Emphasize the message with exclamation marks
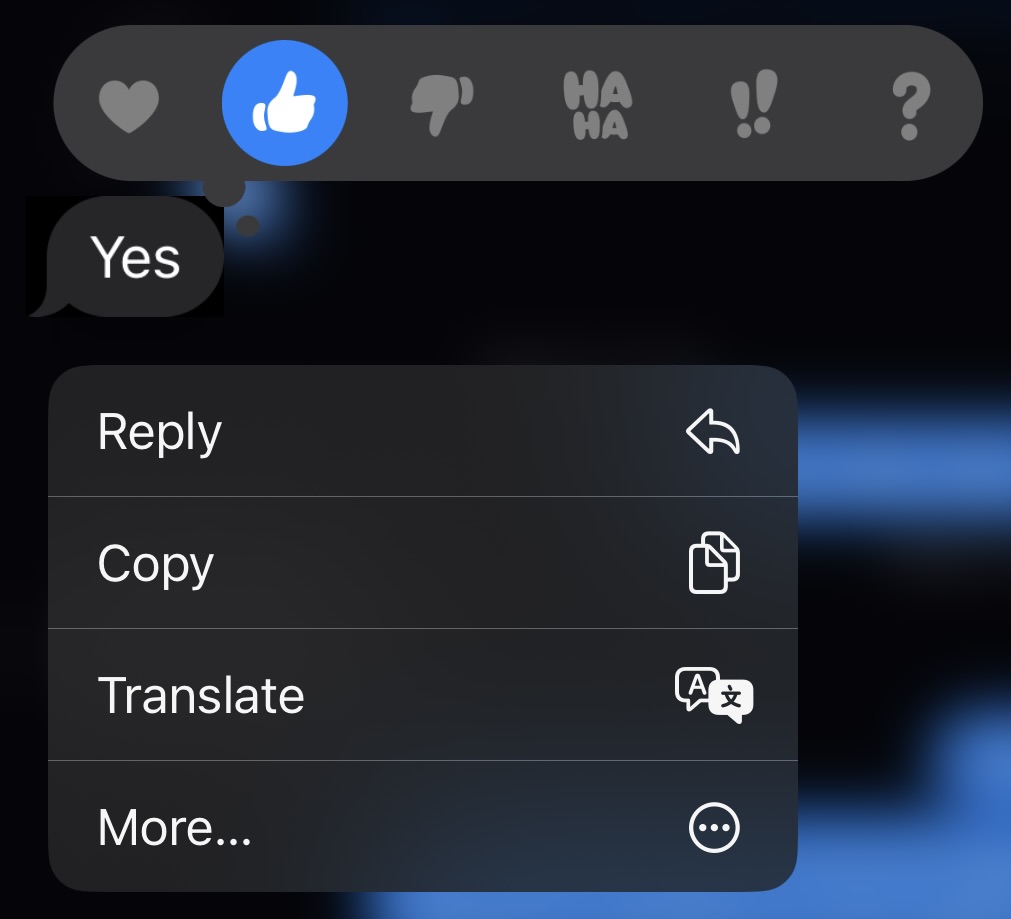 pos(753,104)
